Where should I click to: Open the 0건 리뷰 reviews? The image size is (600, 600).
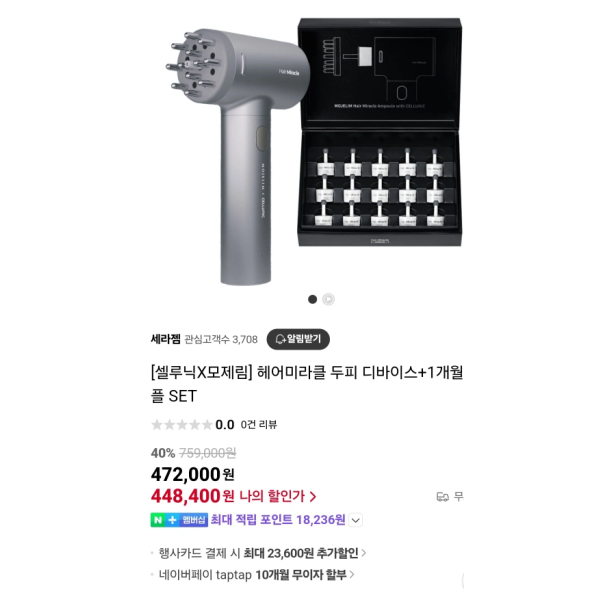point(259,424)
